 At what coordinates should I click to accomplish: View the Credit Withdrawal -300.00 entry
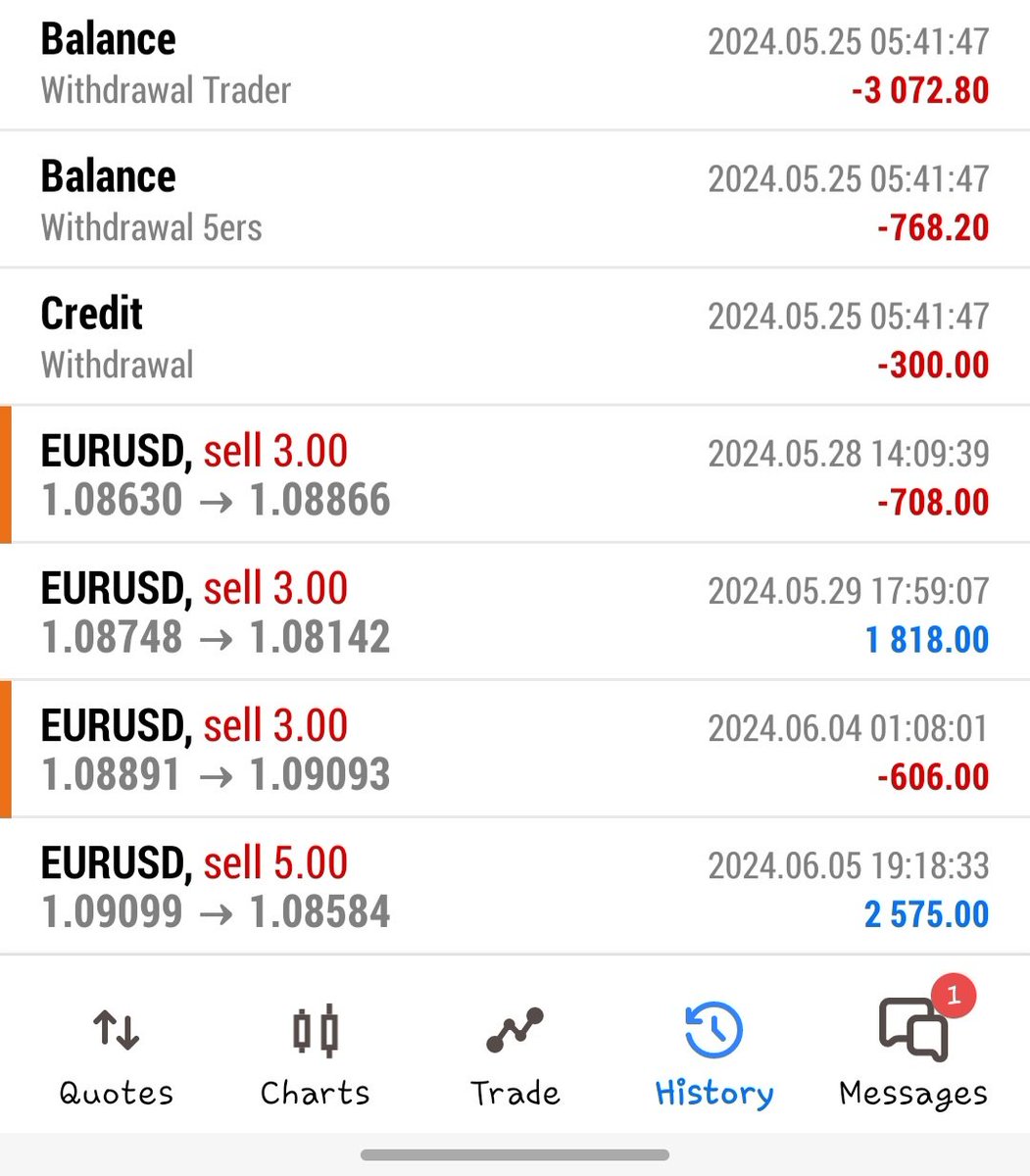pos(515,339)
